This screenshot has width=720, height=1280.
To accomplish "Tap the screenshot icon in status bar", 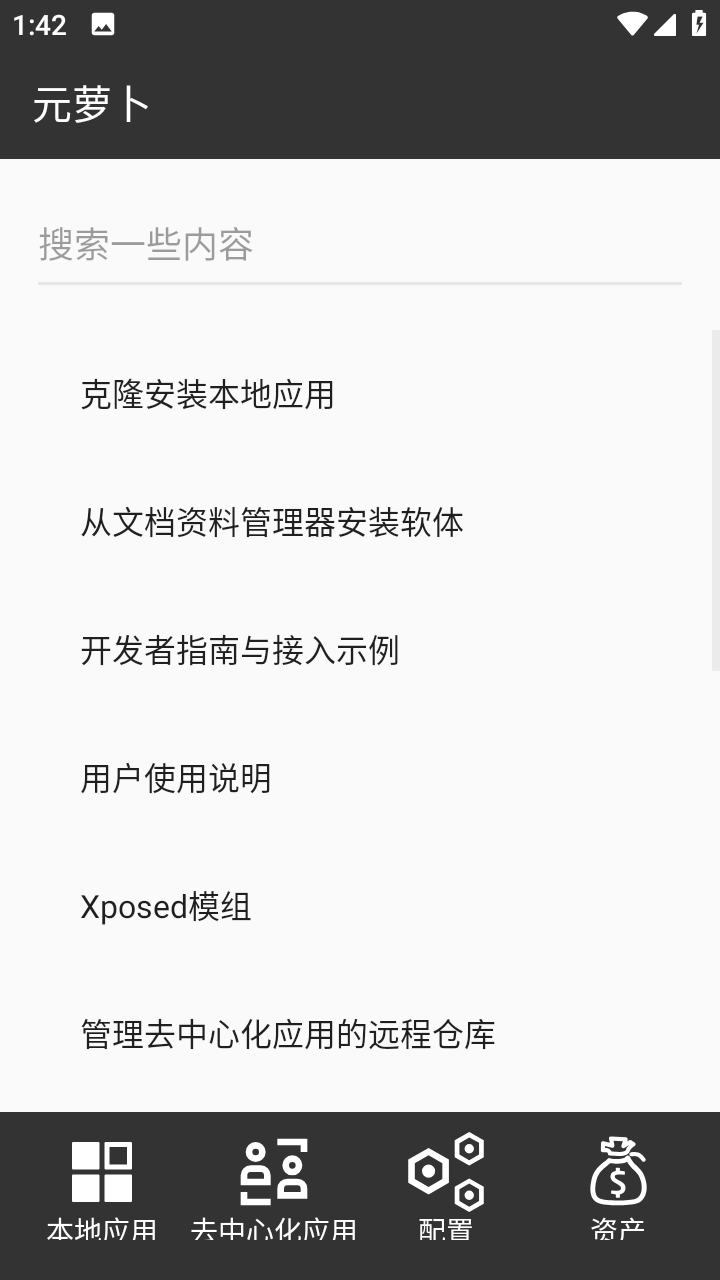I will [103, 25].
